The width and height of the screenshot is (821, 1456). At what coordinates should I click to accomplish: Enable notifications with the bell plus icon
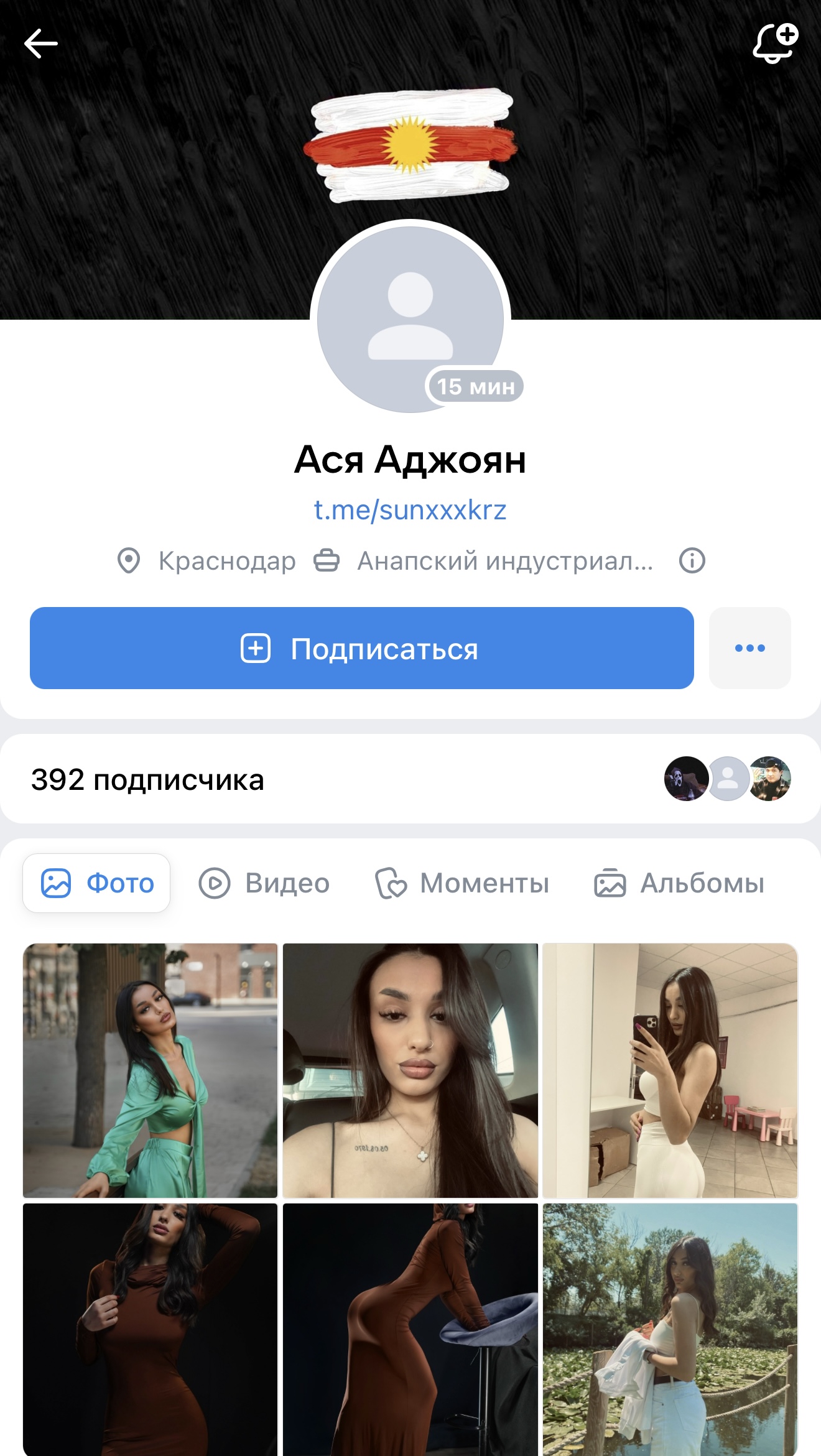[775, 43]
